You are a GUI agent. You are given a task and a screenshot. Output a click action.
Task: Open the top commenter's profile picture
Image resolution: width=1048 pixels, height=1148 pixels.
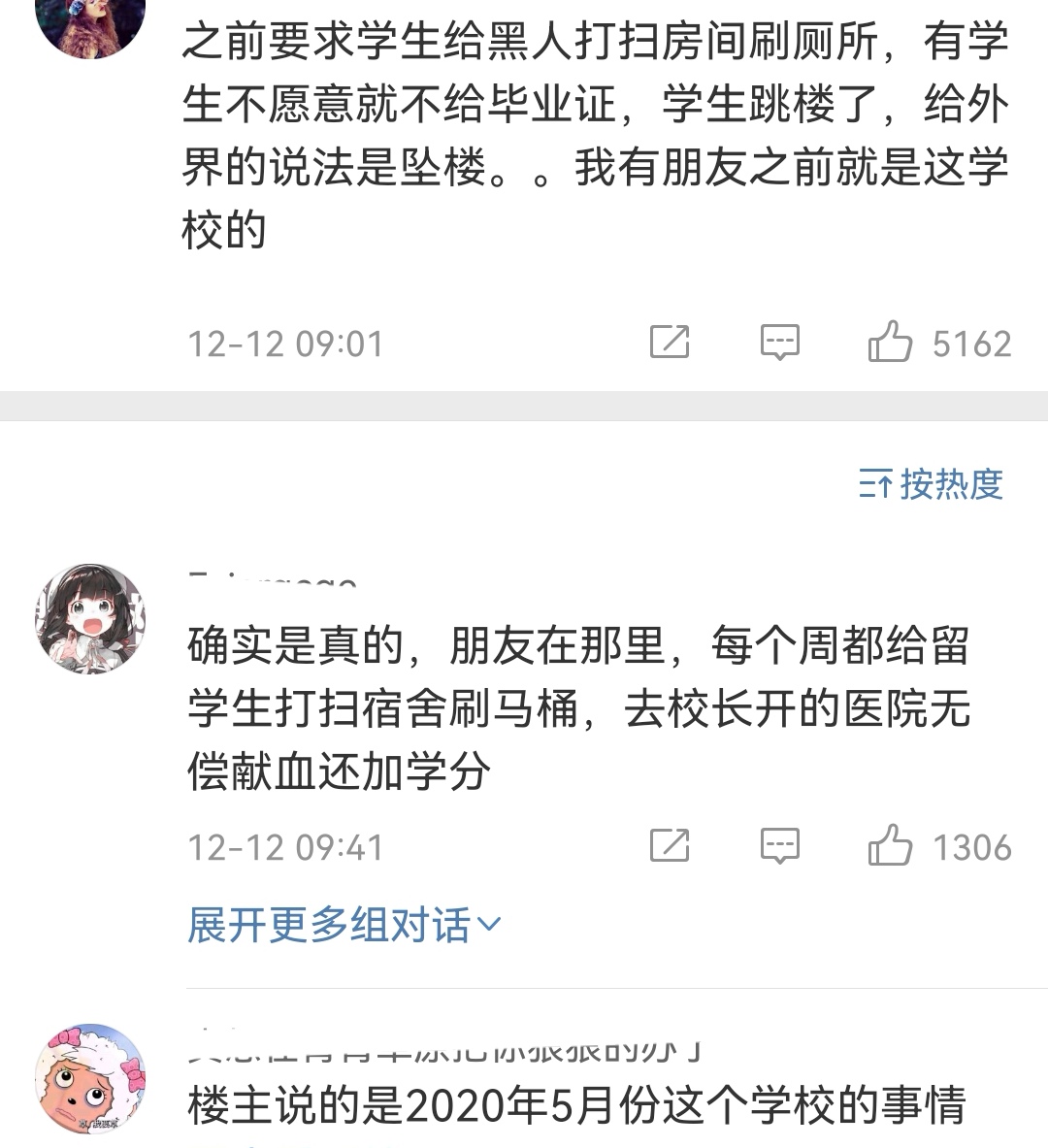tap(90, 29)
